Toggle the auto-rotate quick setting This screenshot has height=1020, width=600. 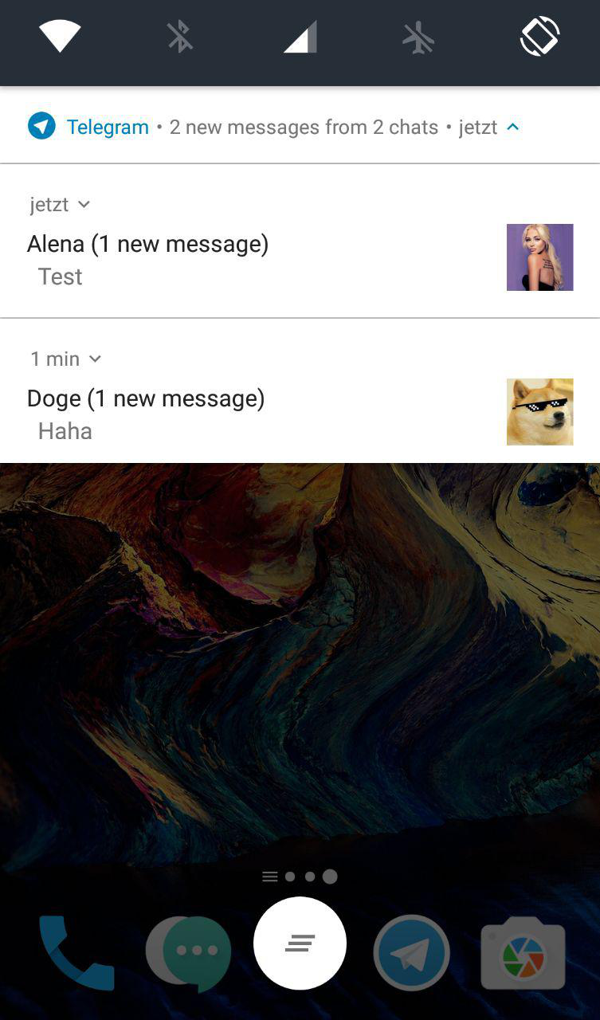[539, 37]
